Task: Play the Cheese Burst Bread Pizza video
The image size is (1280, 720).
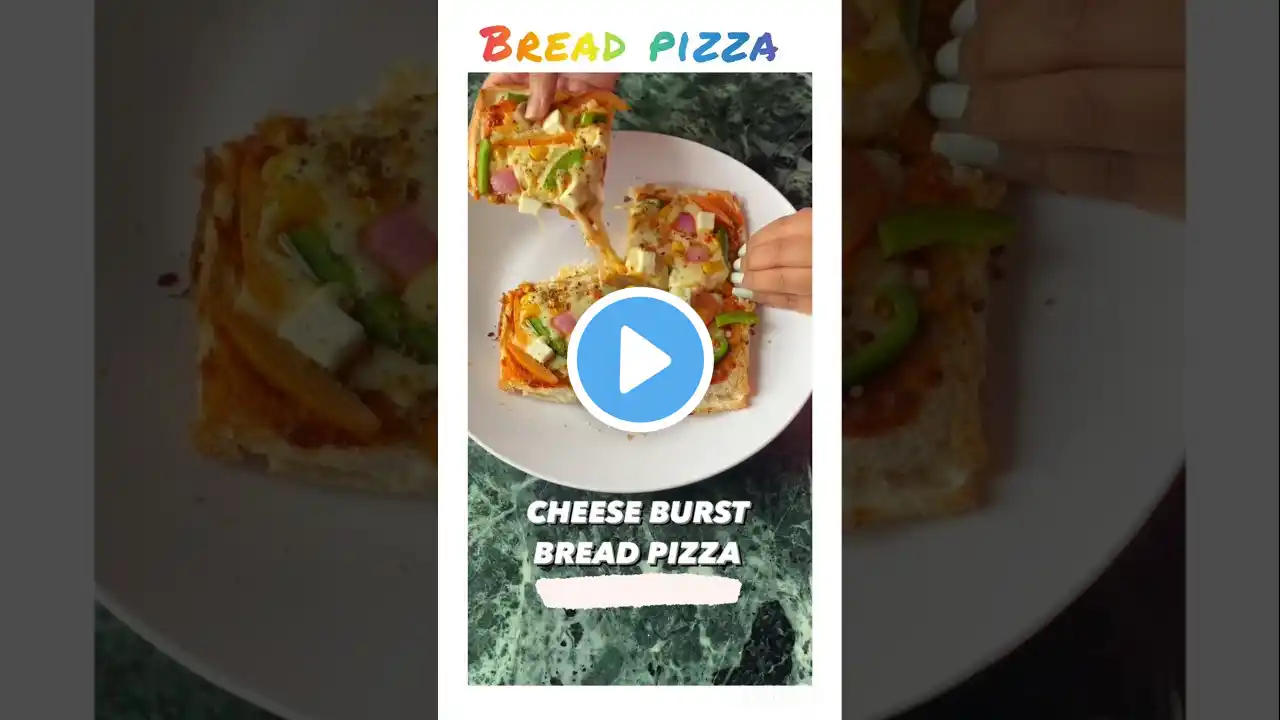Action: click(x=640, y=360)
